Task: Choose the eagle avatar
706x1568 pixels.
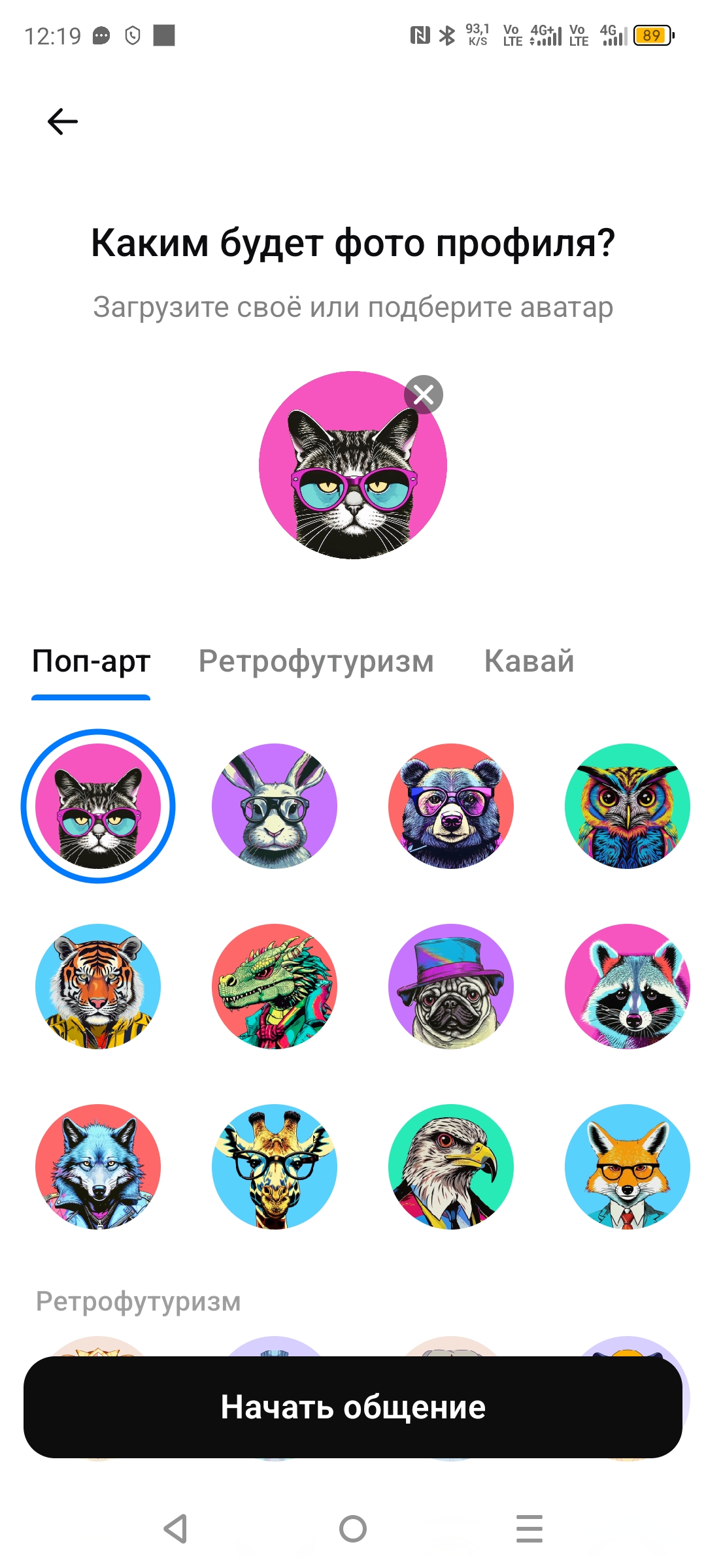Action: coord(451,1167)
